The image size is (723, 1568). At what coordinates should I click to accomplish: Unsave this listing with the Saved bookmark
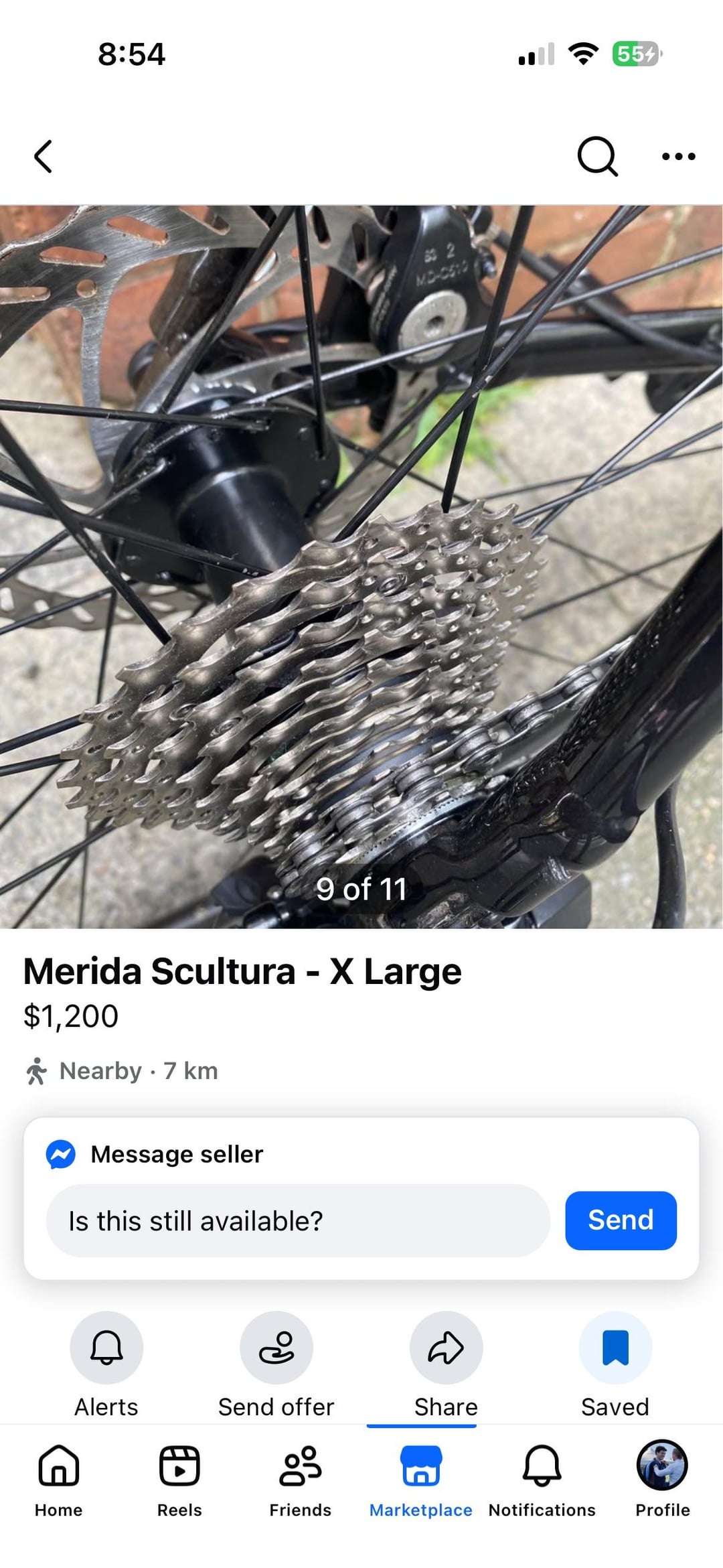615,1348
